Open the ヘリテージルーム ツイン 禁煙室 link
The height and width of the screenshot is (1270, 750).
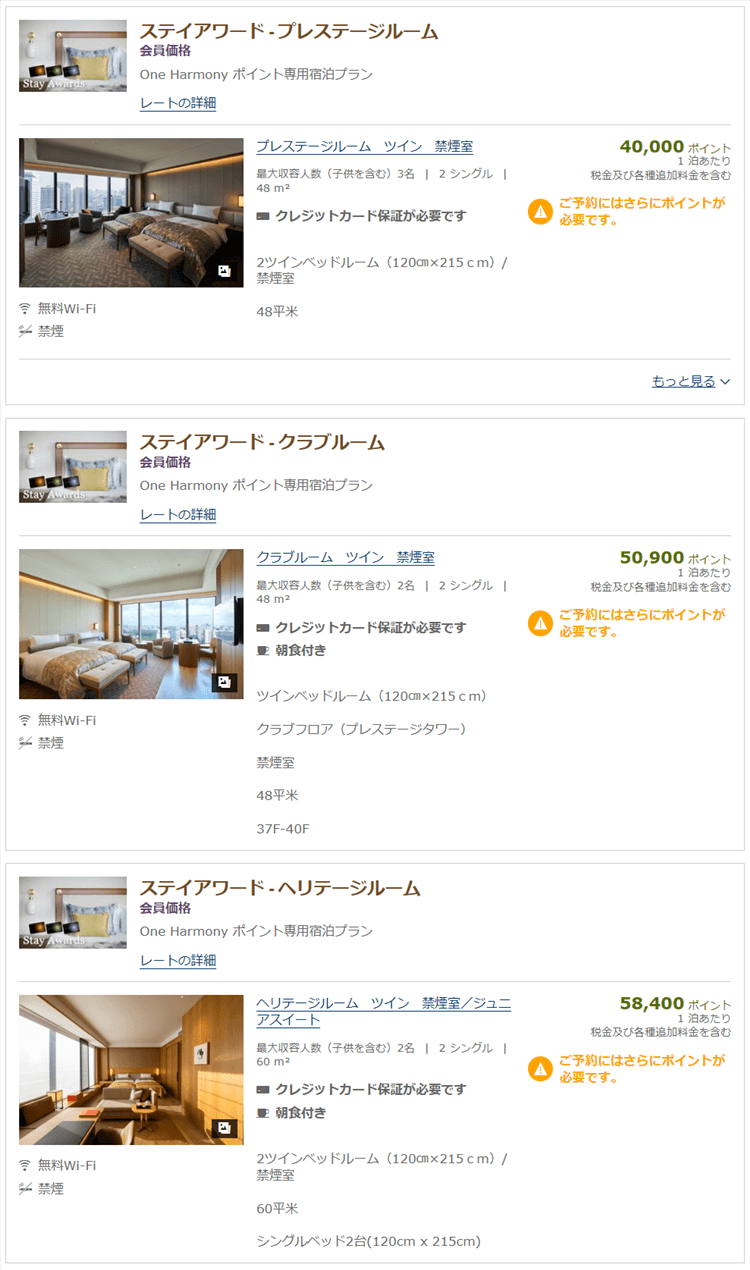pos(383,1011)
